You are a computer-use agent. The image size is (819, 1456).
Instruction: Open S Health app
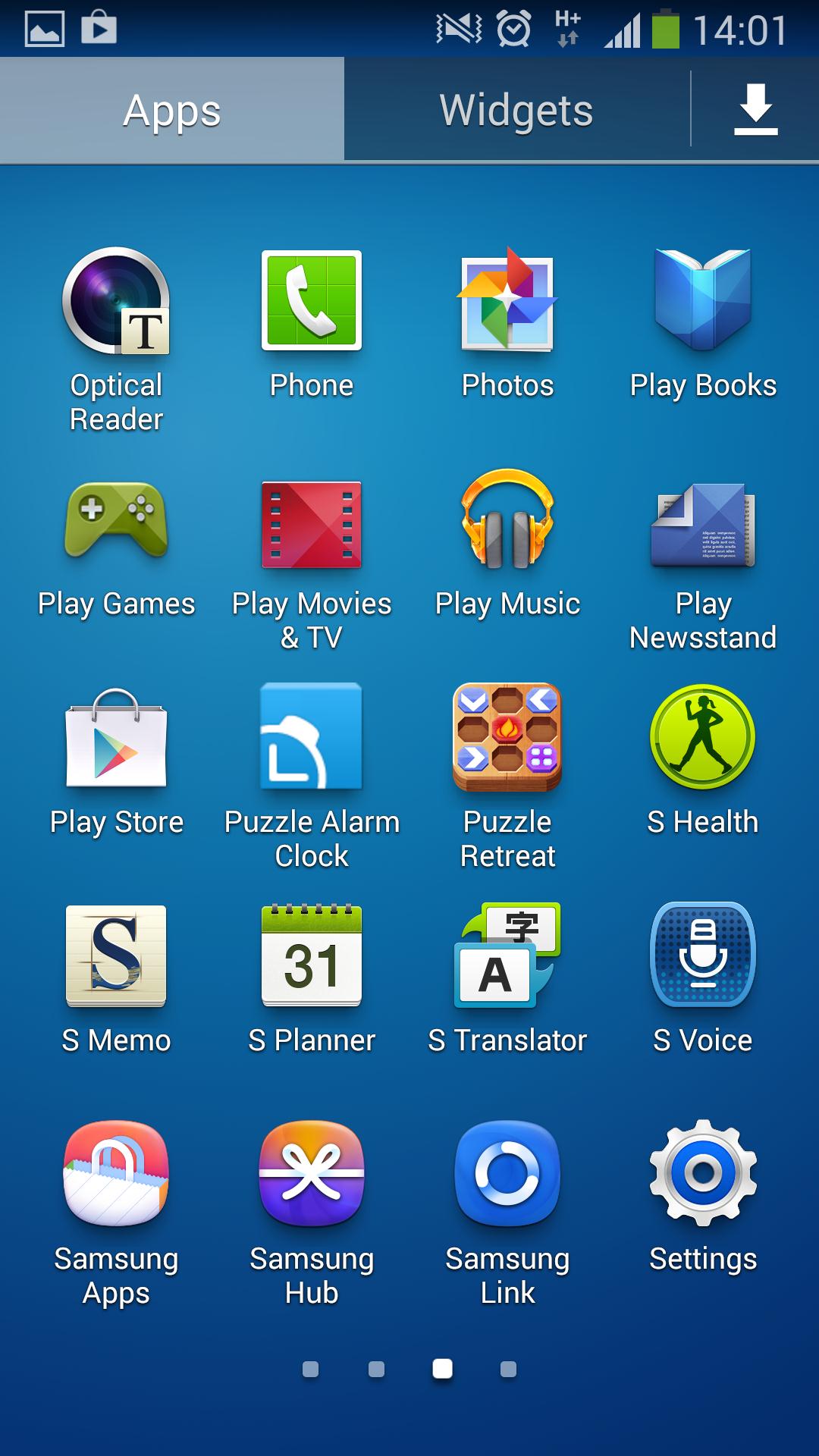click(703, 737)
